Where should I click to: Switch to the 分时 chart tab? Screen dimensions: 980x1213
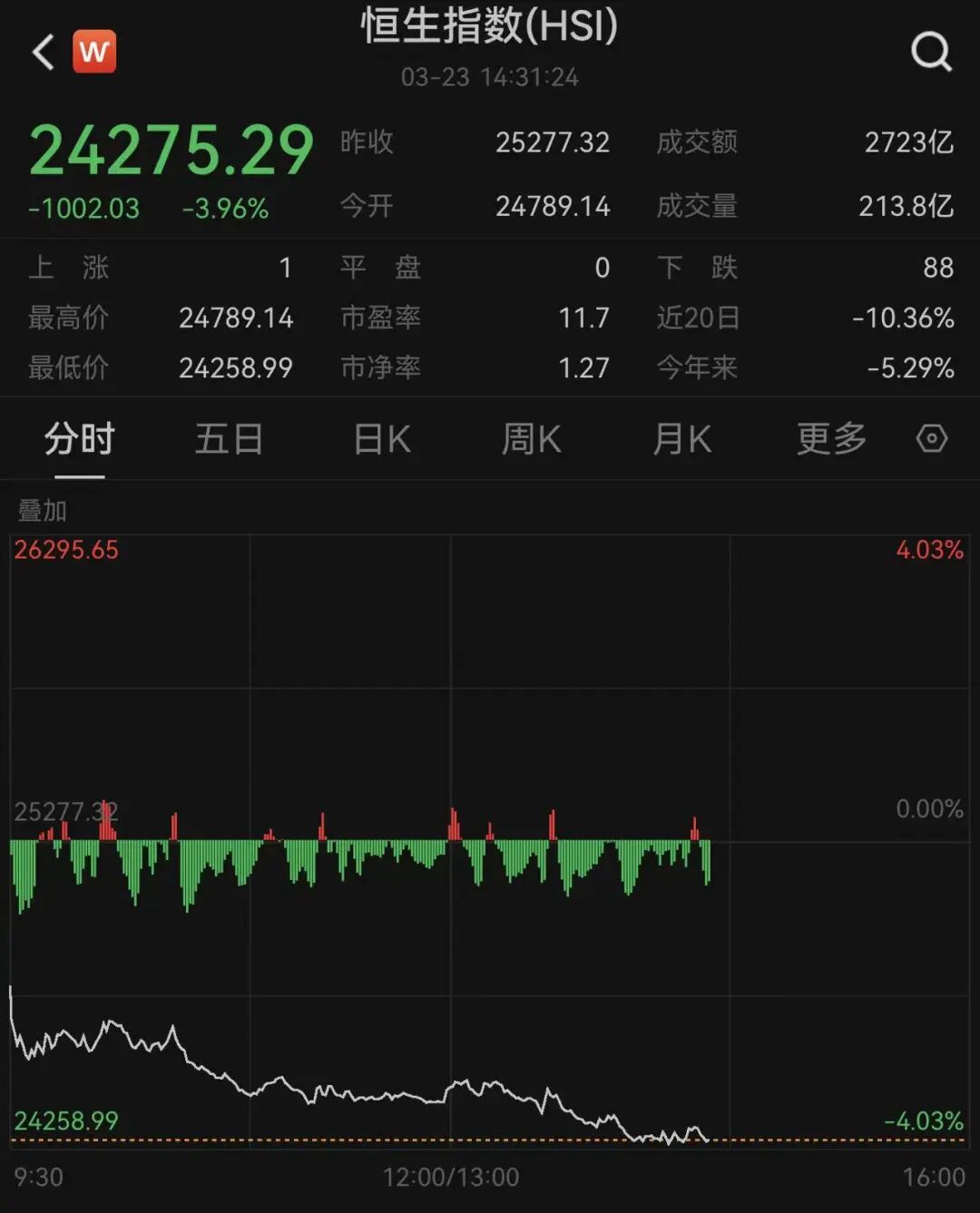click(80, 440)
